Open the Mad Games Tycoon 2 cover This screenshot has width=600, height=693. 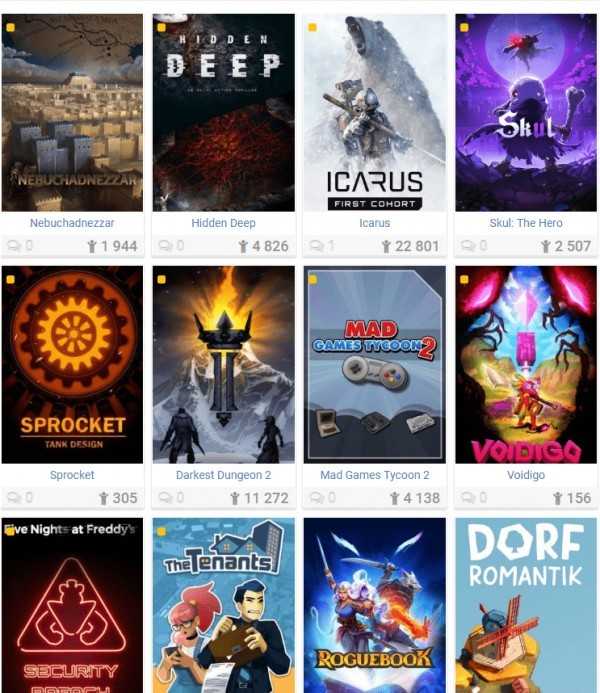[375, 364]
